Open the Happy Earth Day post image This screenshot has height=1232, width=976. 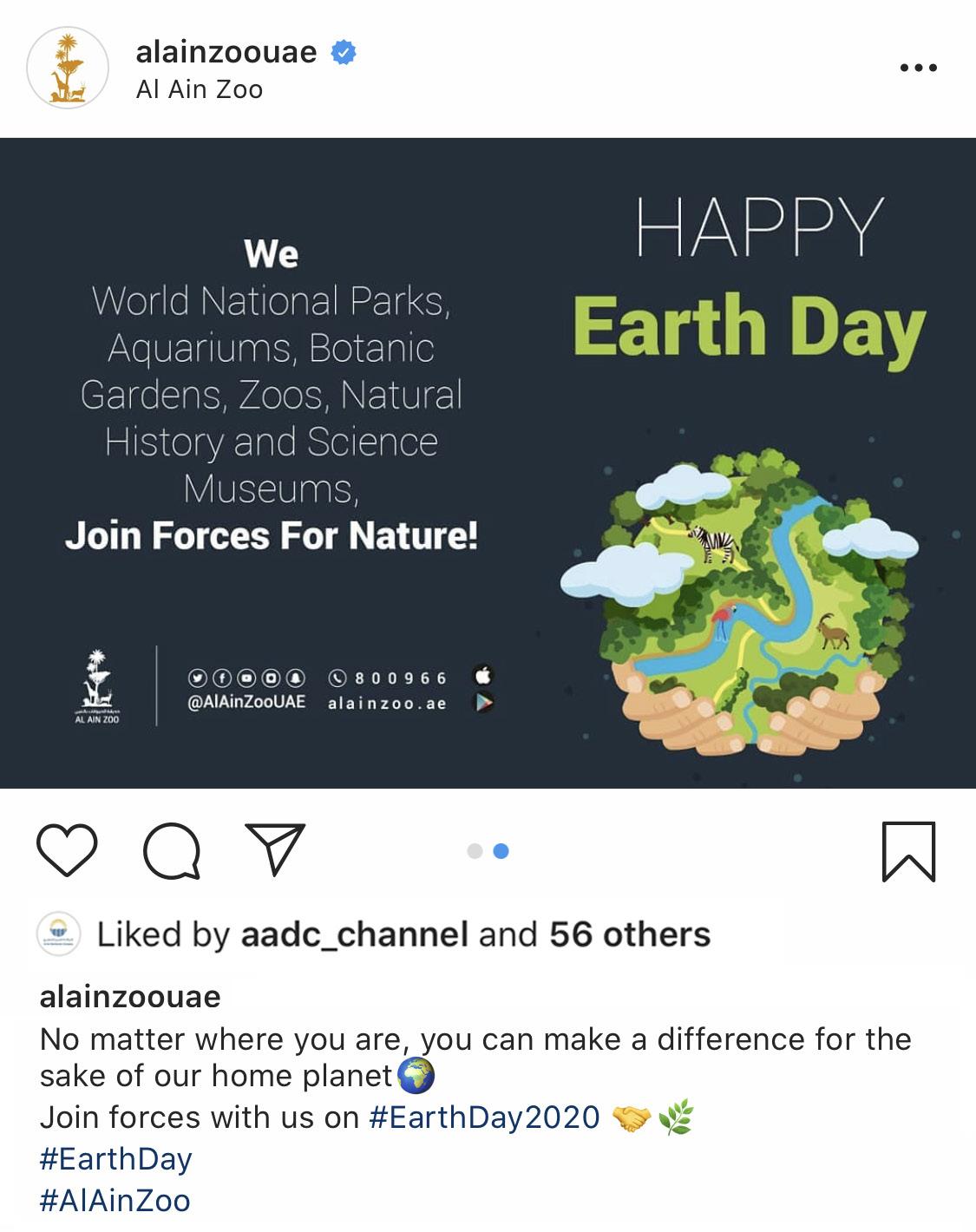tap(488, 462)
